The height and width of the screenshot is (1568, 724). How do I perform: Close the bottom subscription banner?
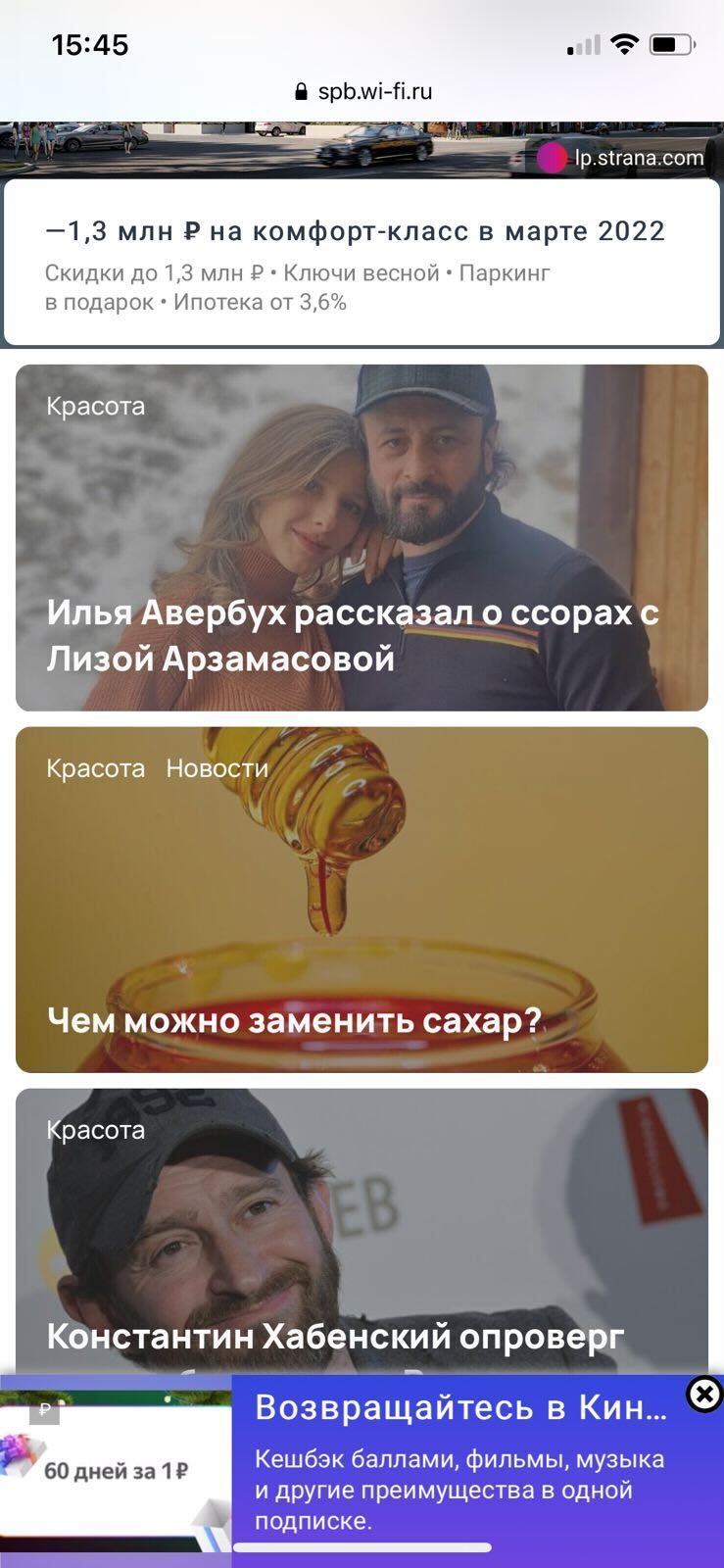[703, 1394]
